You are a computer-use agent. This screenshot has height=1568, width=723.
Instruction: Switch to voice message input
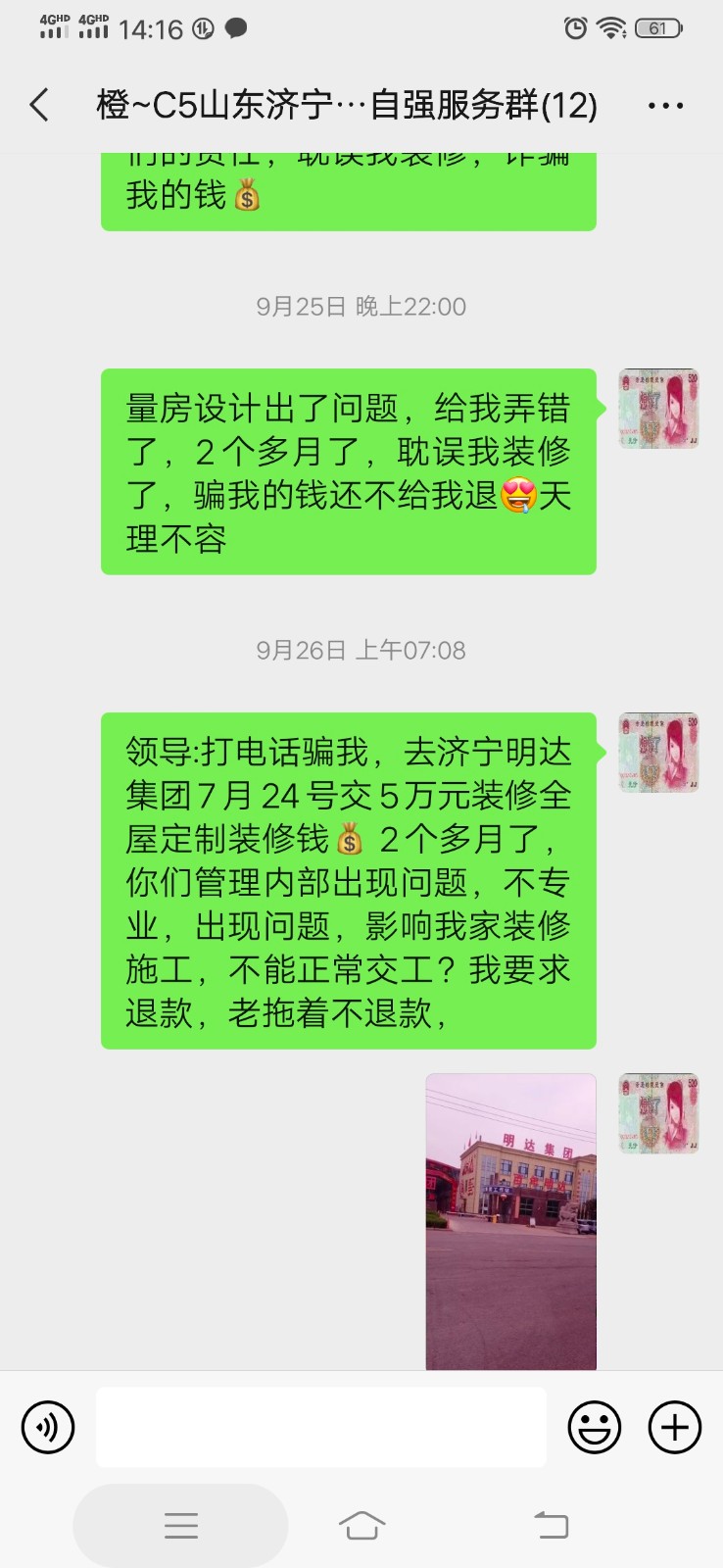(x=48, y=1427)
